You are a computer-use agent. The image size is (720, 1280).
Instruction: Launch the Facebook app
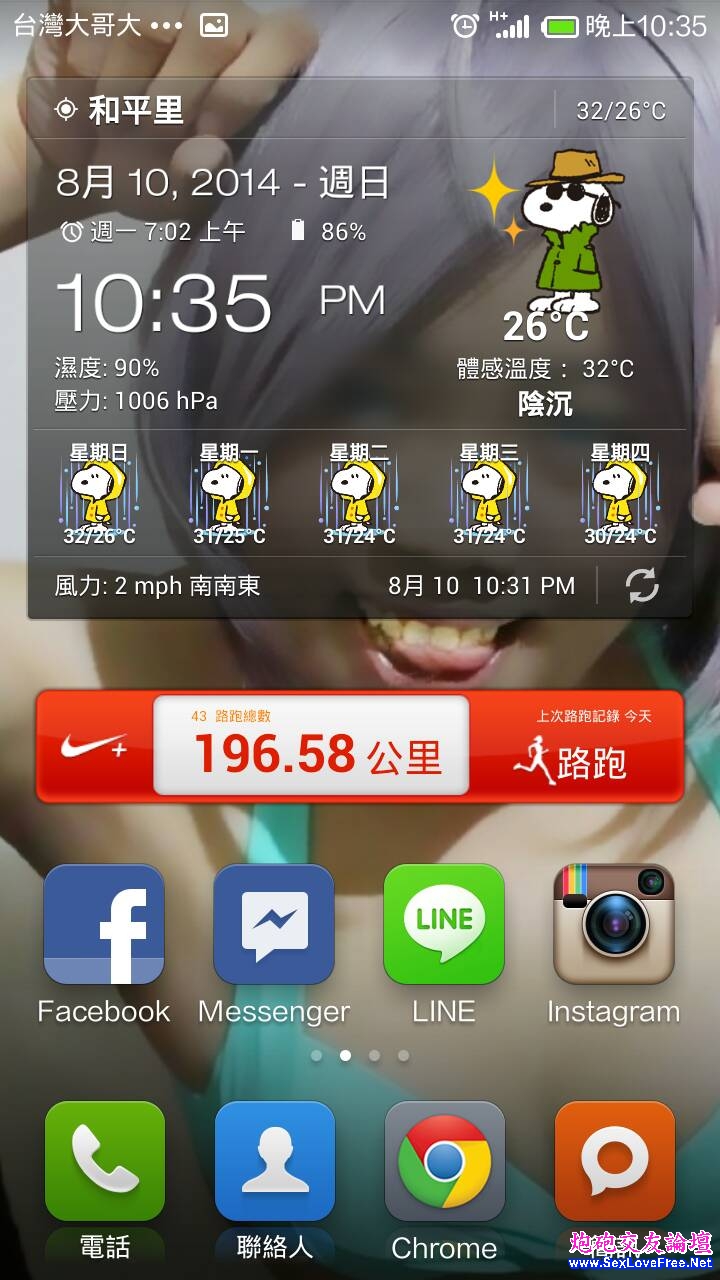(104, 925)
